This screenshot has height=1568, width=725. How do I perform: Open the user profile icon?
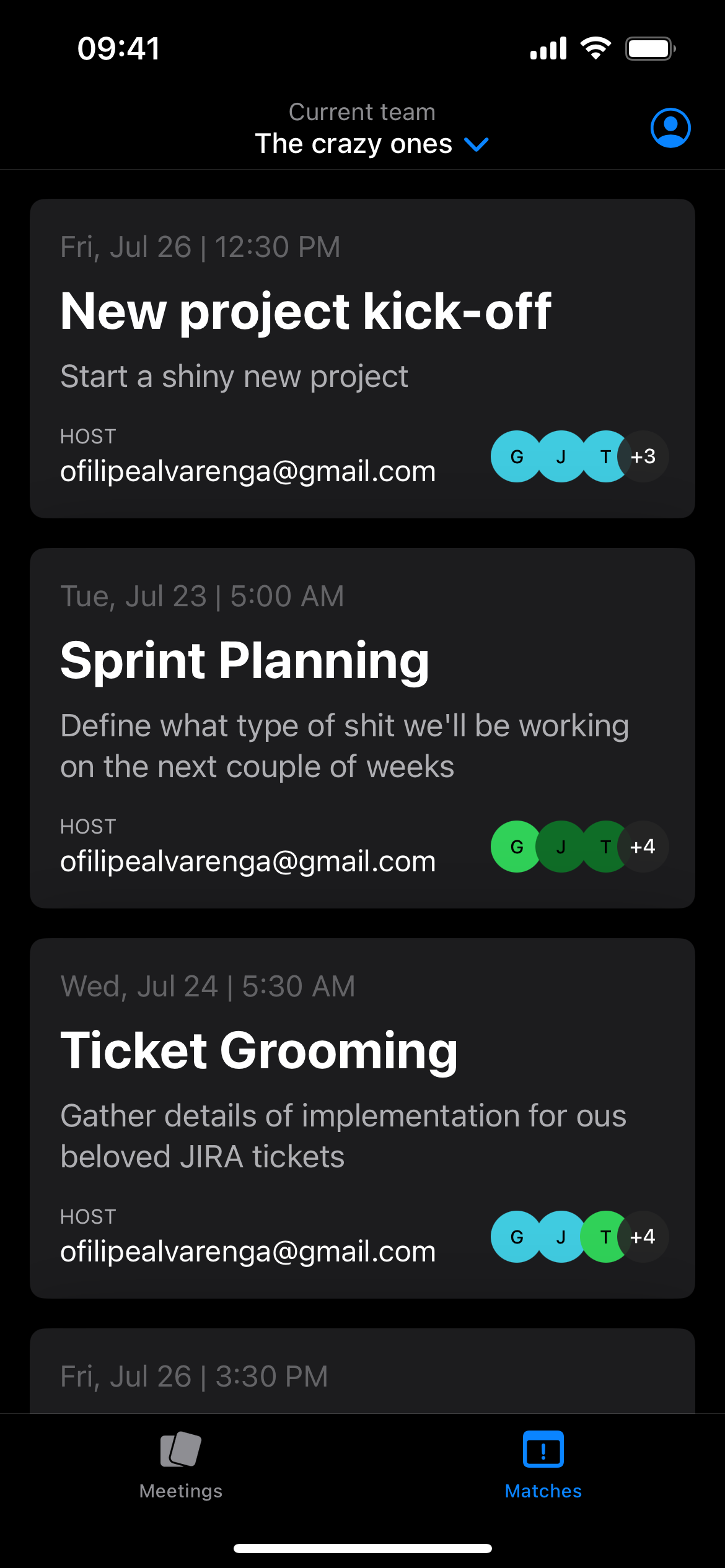pos(670,128)
